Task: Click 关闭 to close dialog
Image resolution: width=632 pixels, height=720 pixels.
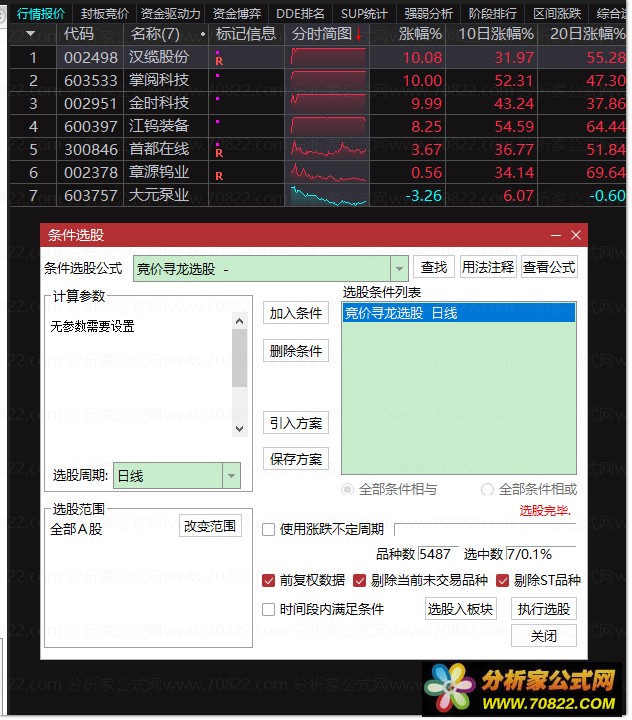Action: coord(544,636)
